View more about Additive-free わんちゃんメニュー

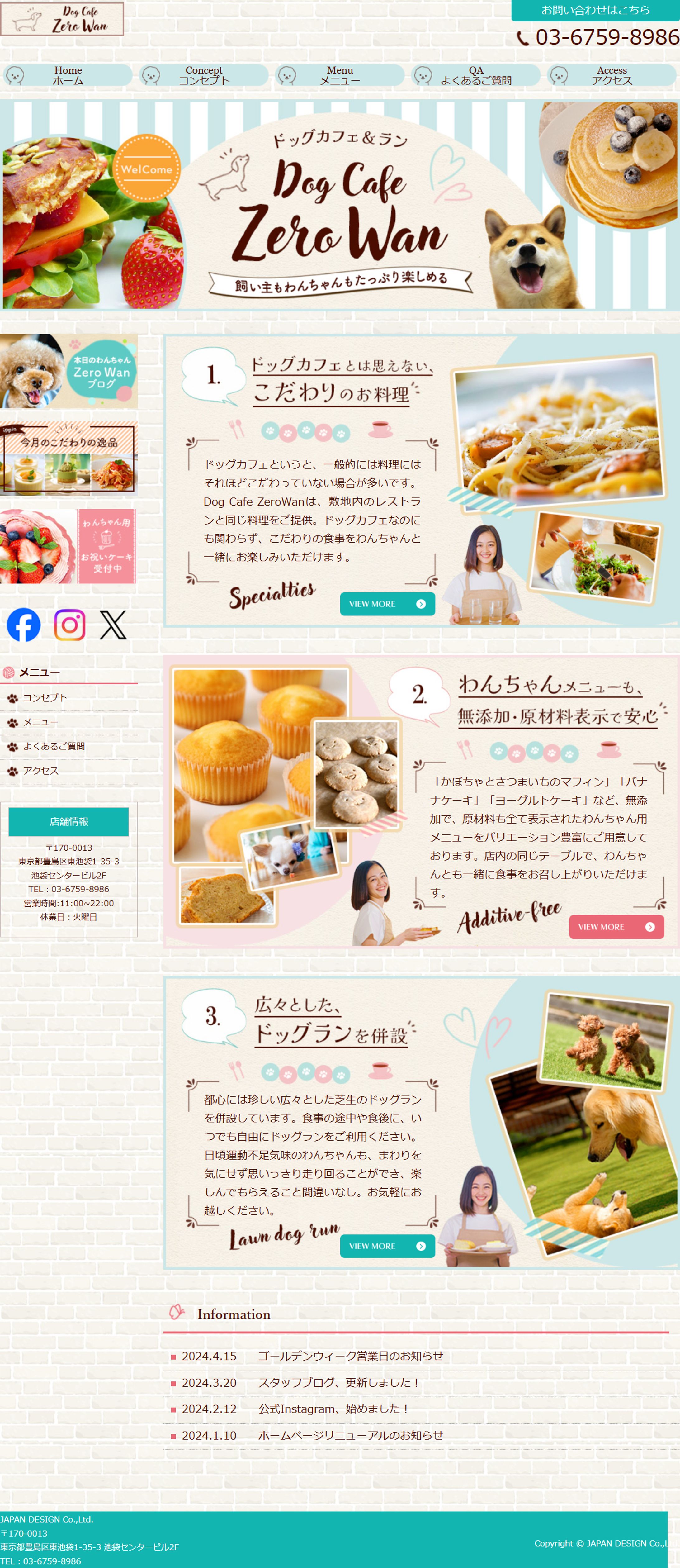tap(616, 926)
